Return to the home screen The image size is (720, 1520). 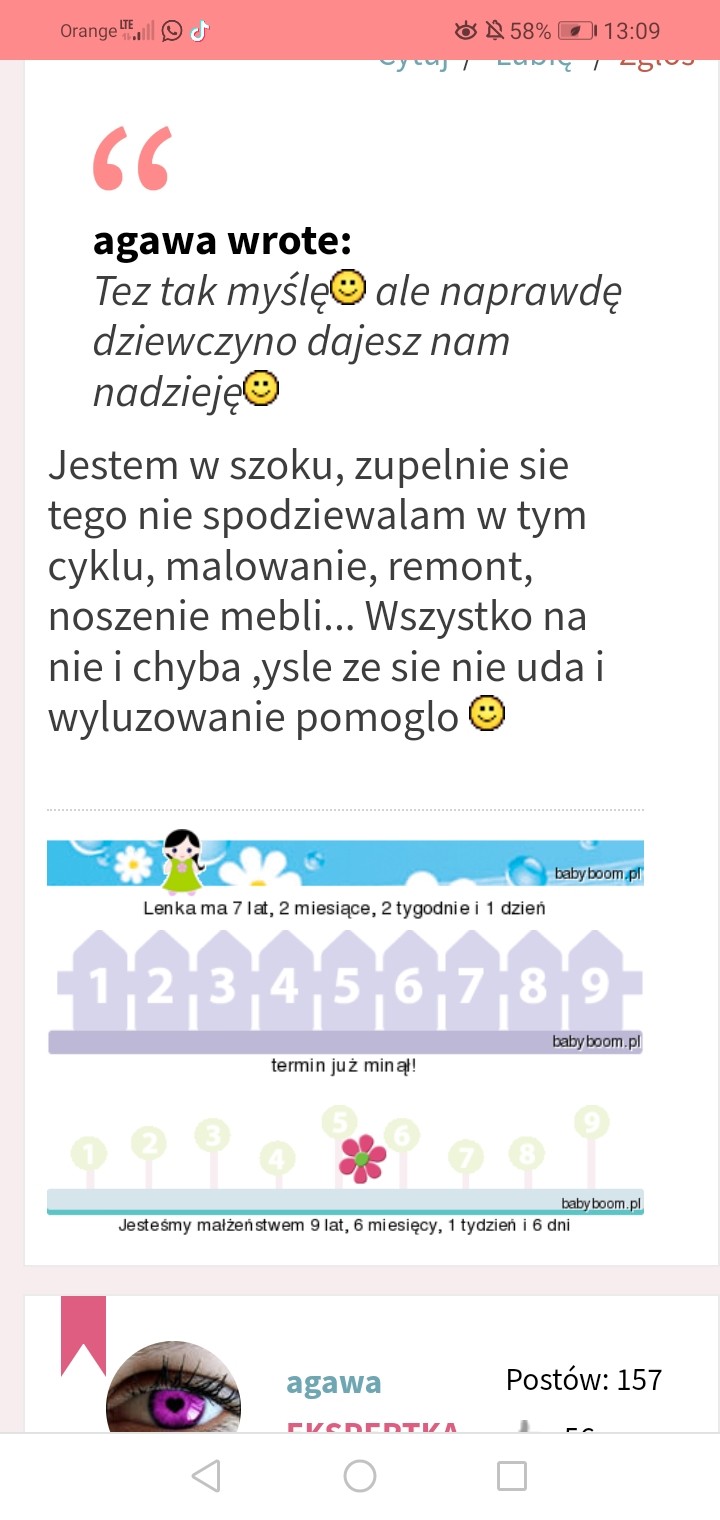tap(360, 1475)
